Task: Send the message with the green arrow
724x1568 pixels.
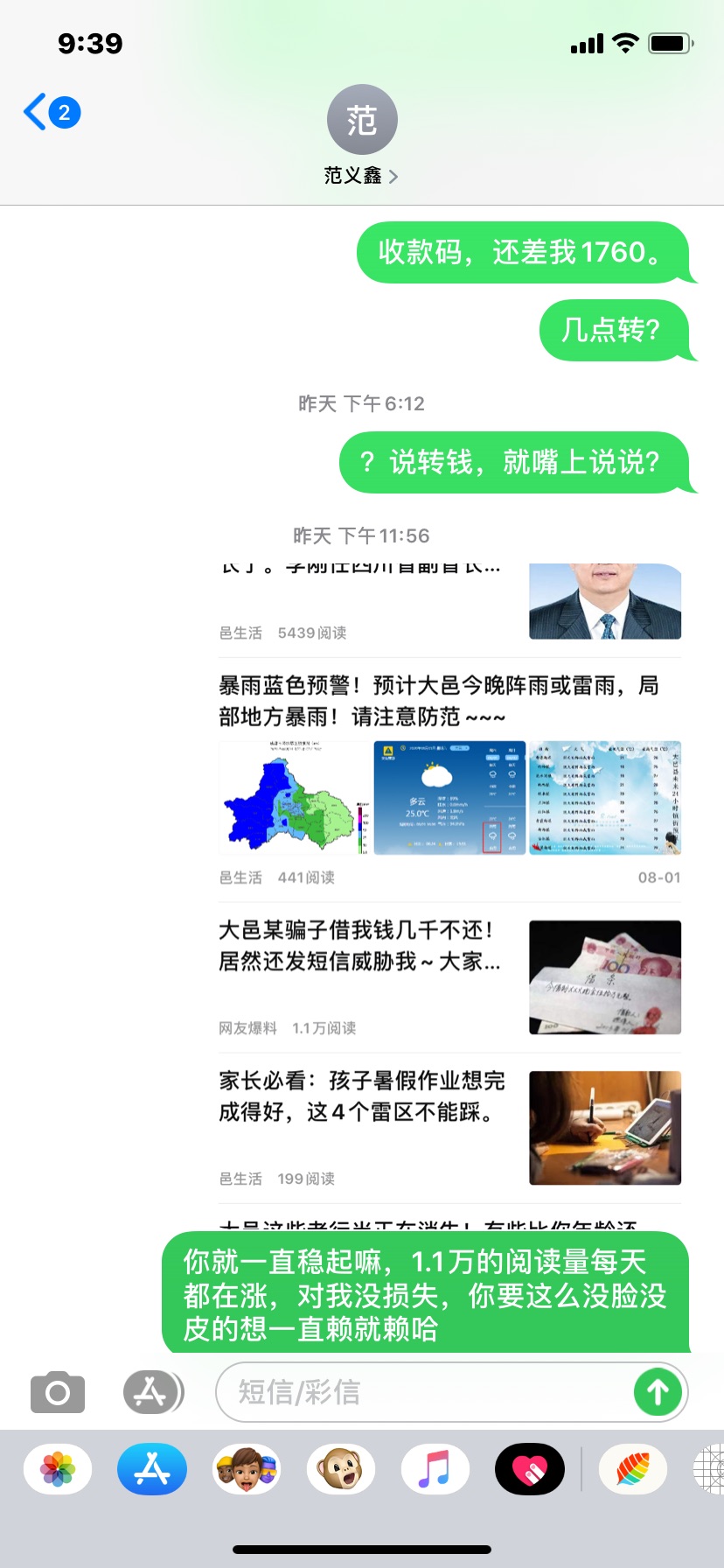Action: pos(658,1392)
